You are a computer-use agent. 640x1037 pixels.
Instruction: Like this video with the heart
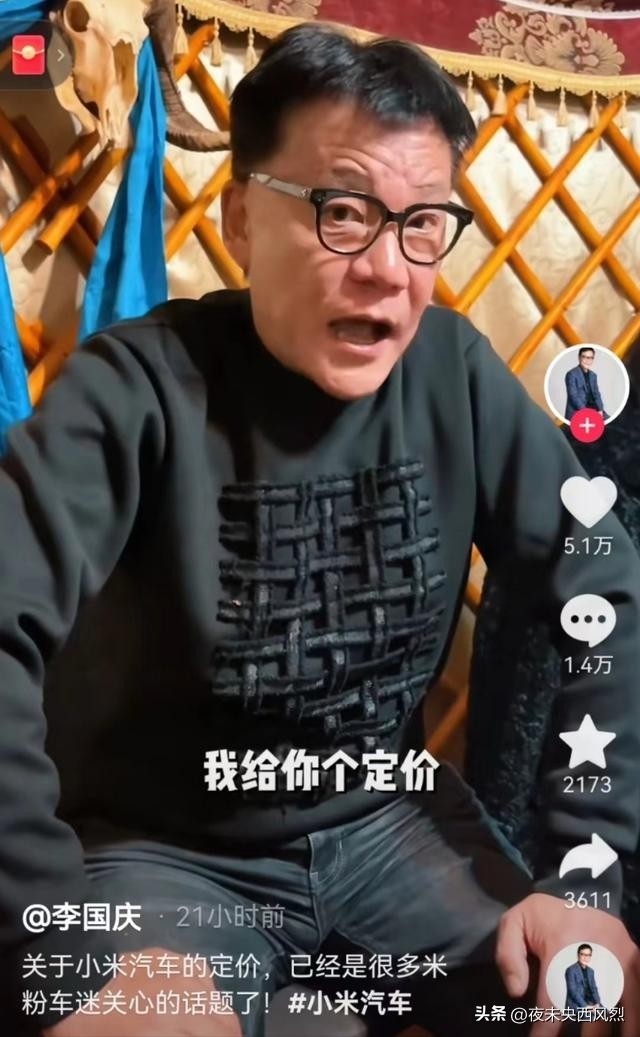[x=588, y=500]
